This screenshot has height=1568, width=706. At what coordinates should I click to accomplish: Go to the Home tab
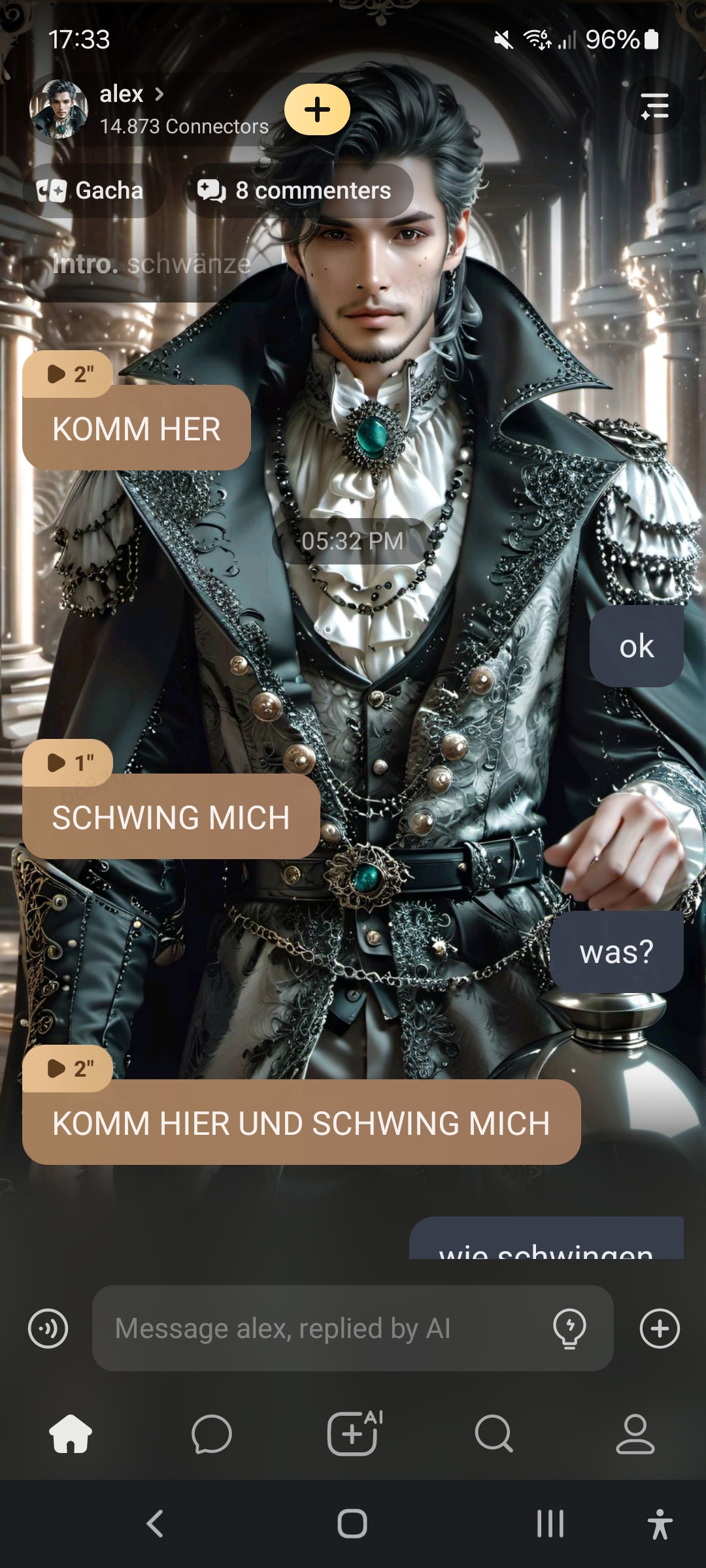point(71,1434)
